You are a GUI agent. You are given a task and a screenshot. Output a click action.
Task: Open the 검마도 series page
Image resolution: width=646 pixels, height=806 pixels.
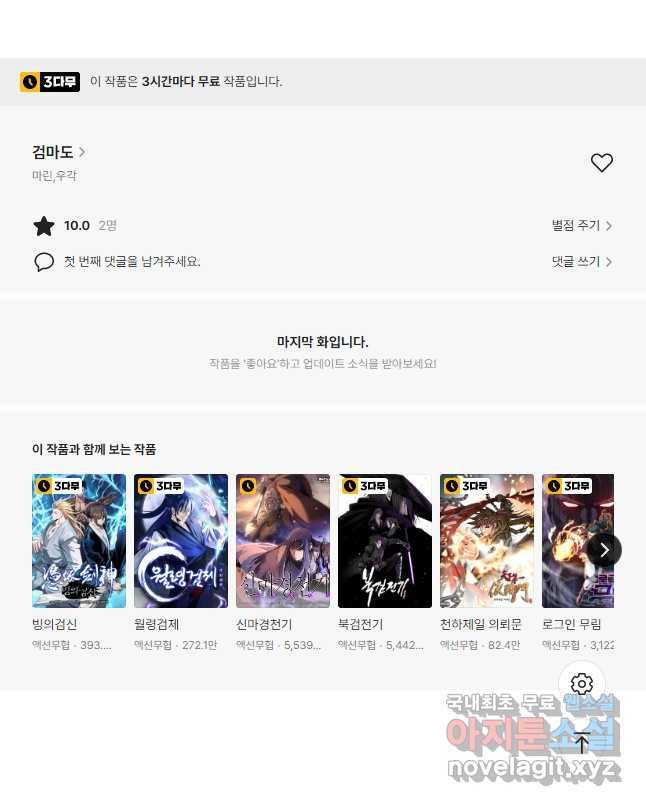(58, 152)
